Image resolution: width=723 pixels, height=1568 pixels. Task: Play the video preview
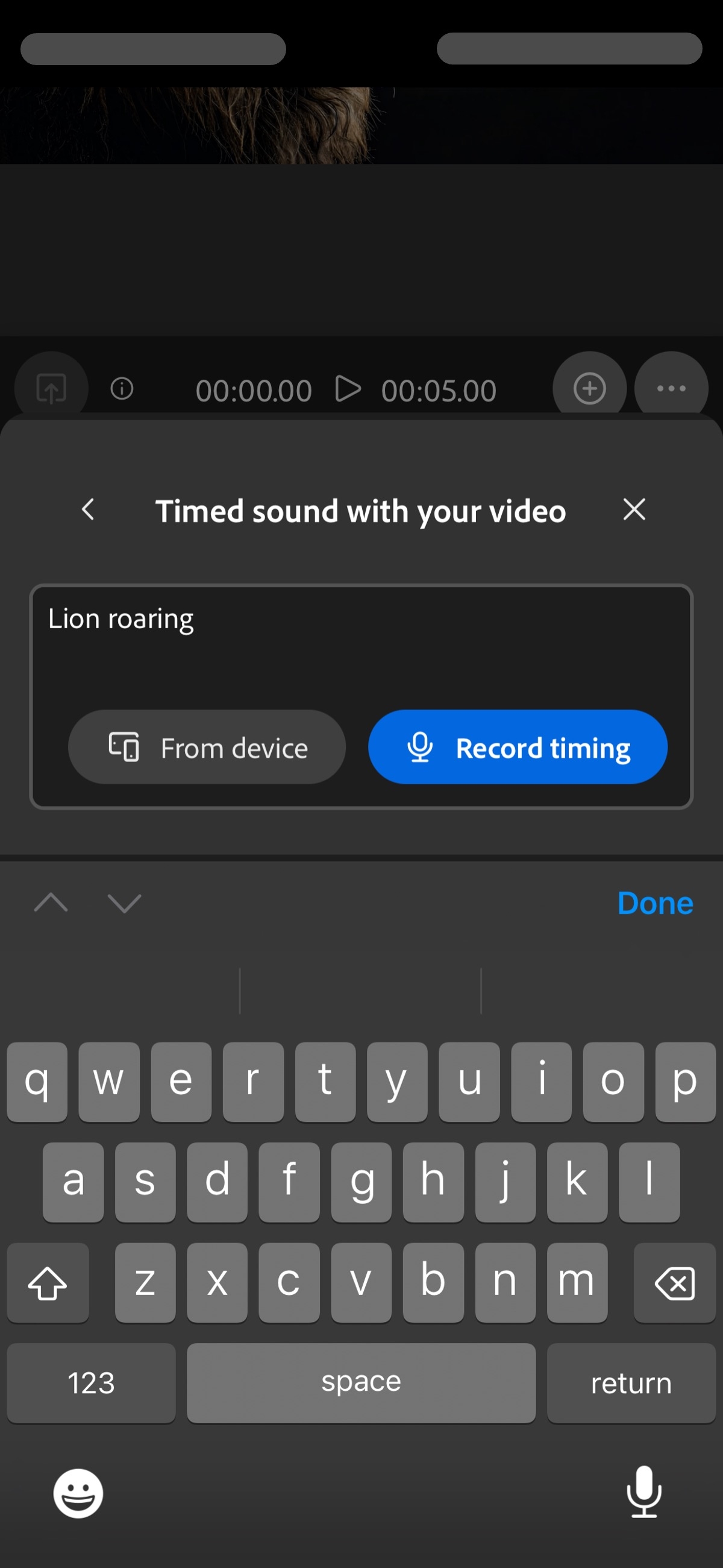tap(348, 389)
